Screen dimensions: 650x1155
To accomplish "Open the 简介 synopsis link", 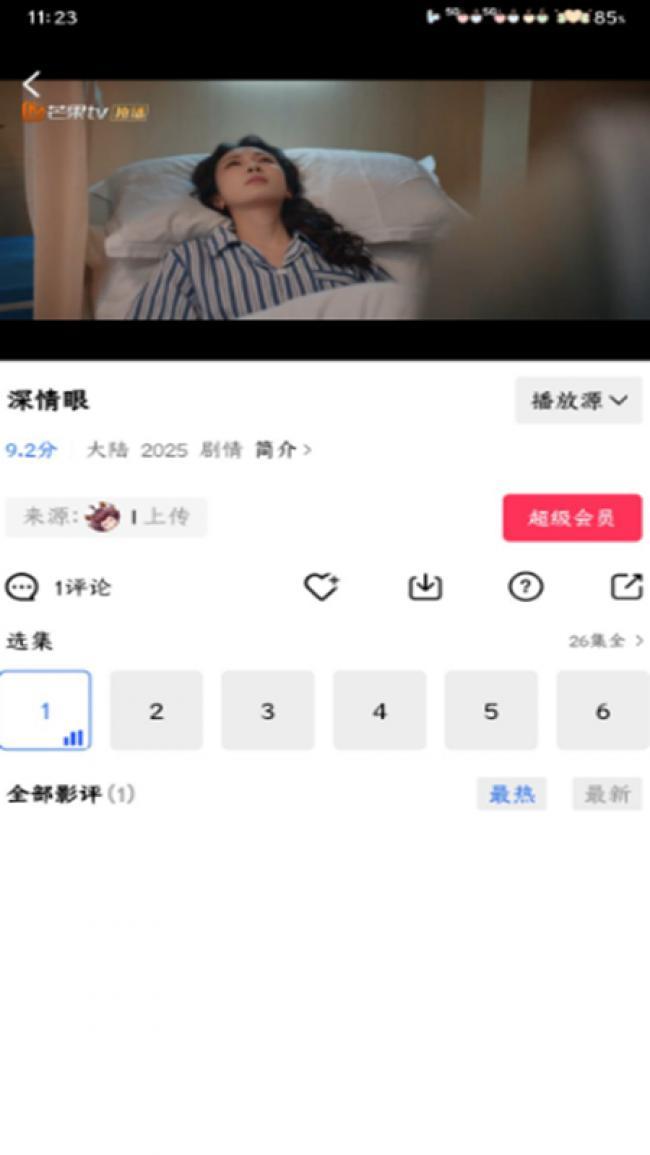I will point(283,450).
